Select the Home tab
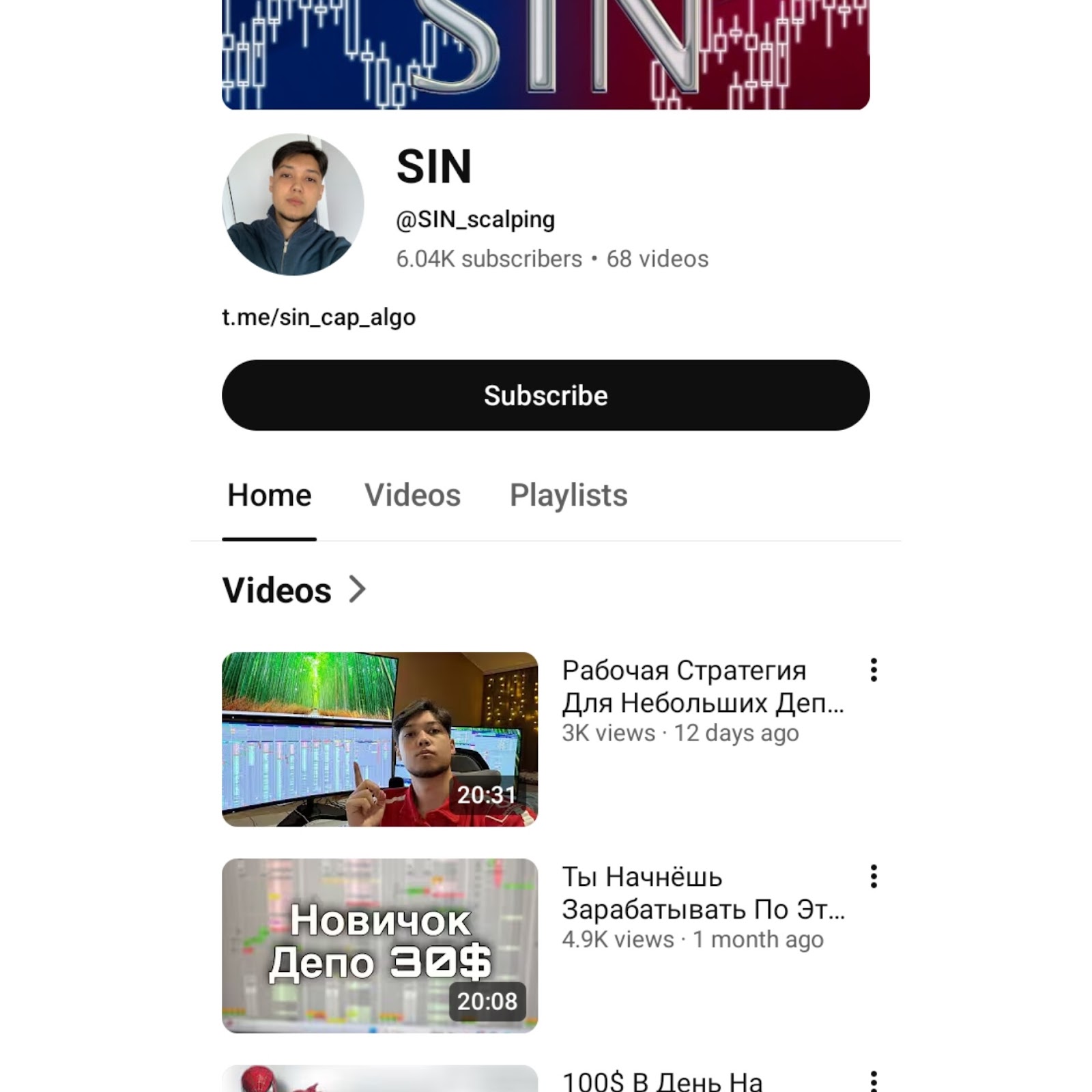Viewport: 1092px width, 1092px height. pyautogui.click(x=269, y=495)
